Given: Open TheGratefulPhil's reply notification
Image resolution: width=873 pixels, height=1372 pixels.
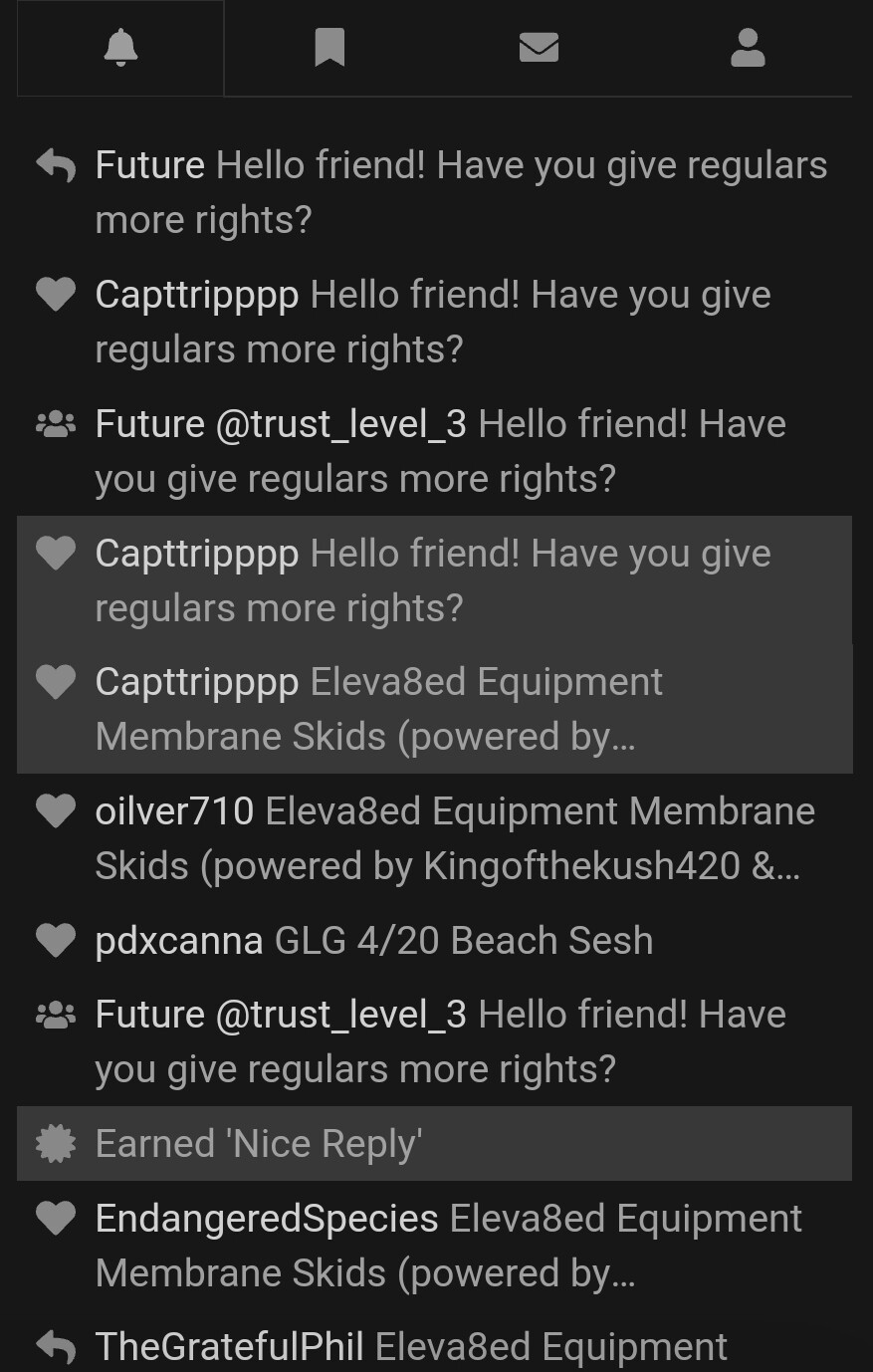Looking at the screenshot, I should click(x=411, y=1347).
